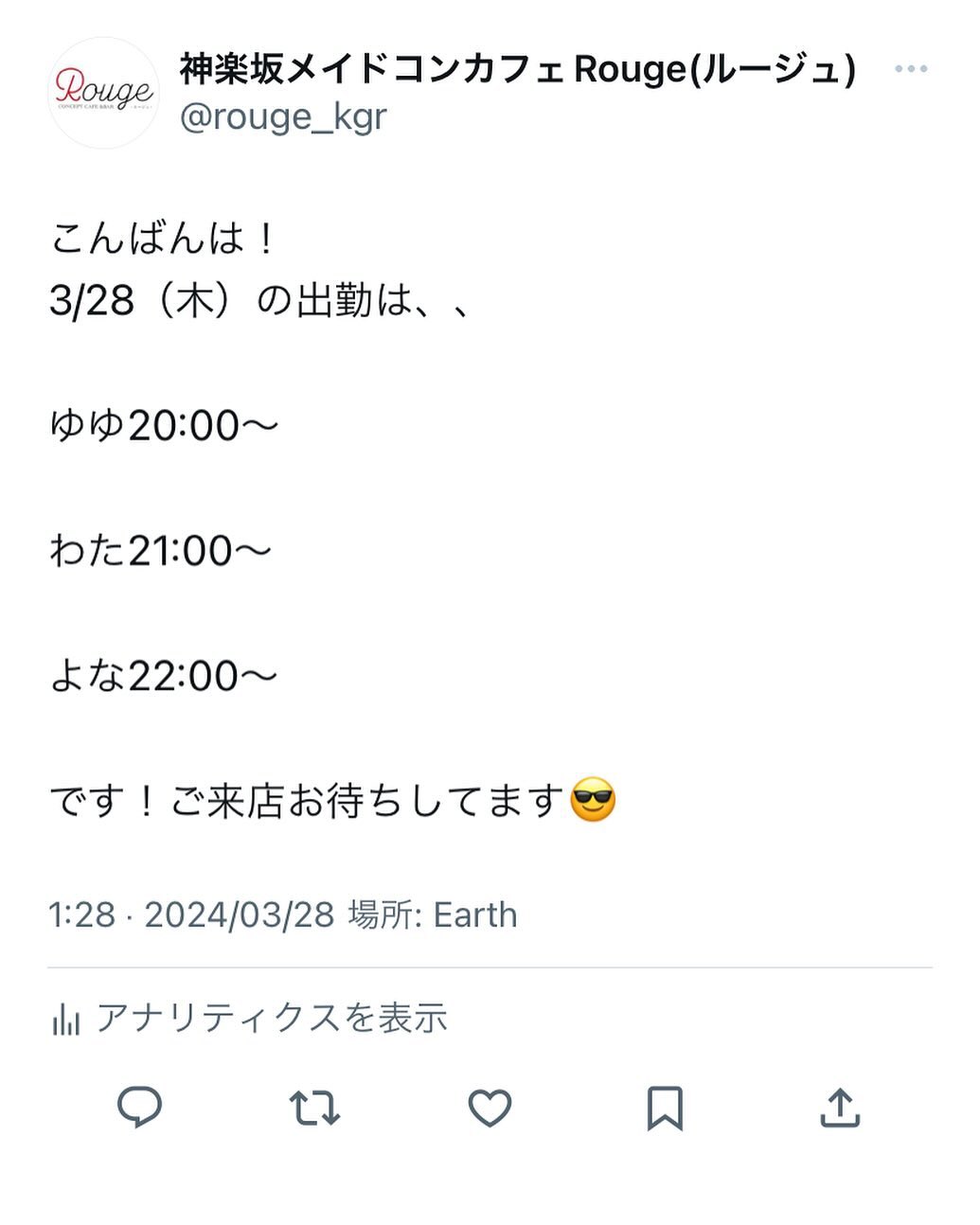Open the Rouge profile picture
The image size is (980, 1225).
click(x=103, y=93)
